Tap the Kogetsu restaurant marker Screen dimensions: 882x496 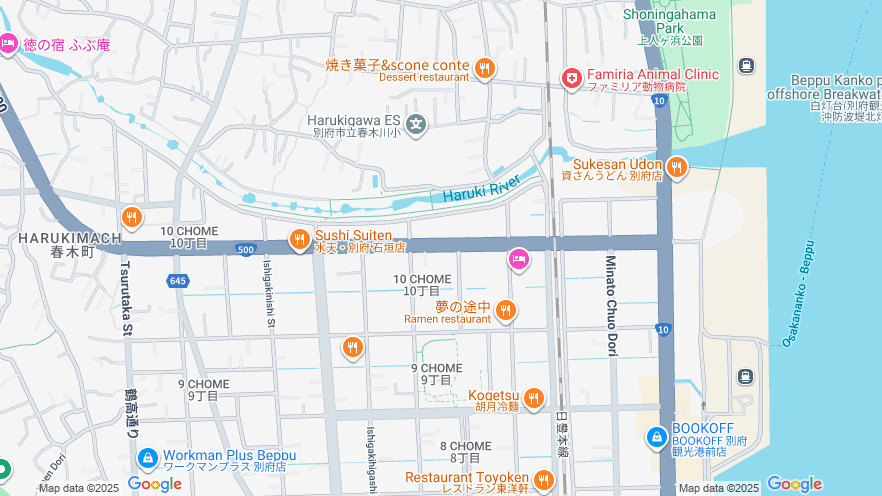click(533, 399)
